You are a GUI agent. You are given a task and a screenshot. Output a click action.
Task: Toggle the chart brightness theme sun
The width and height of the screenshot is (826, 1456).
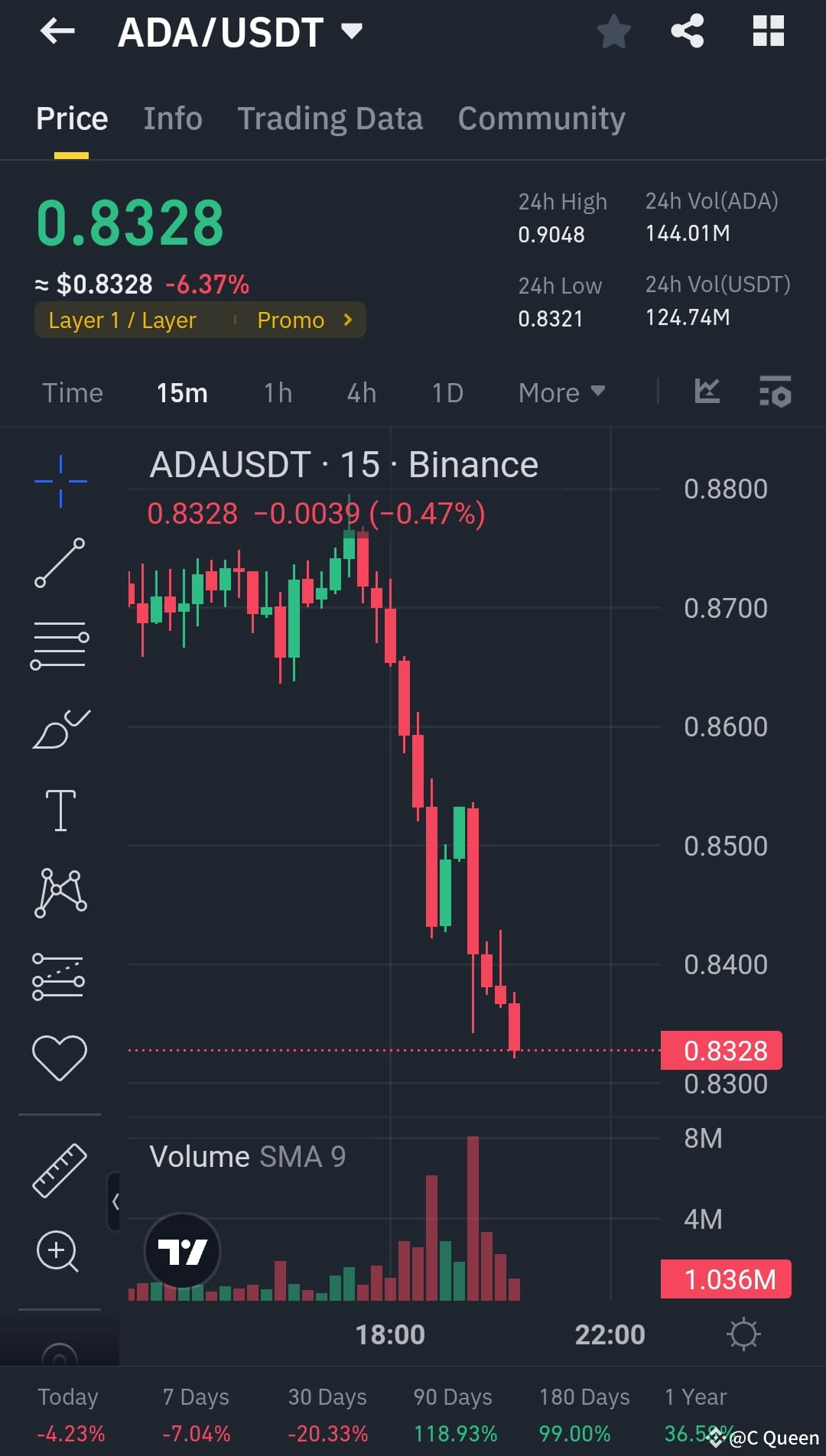tap(742, 1334)
